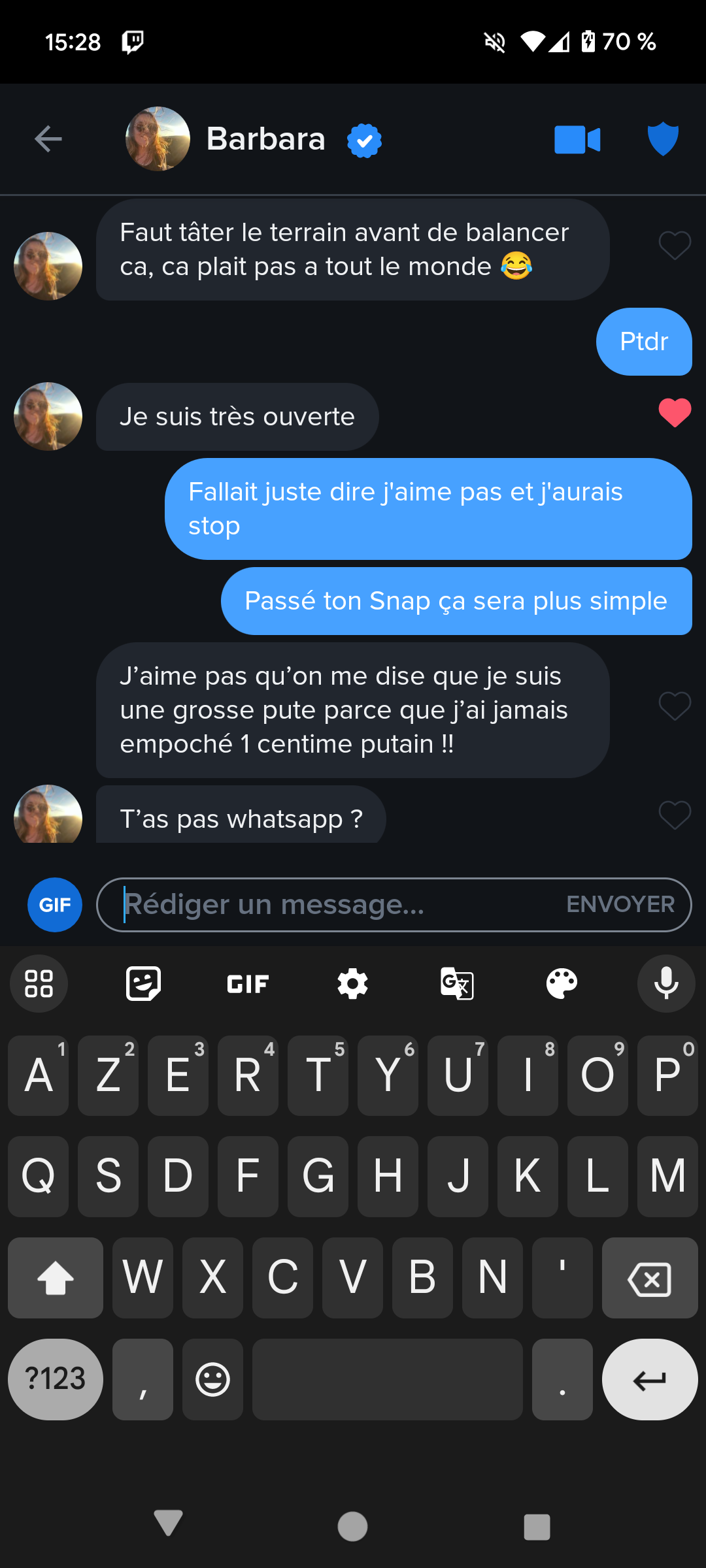Hit the keyboard backspace key
Image resolution: width=706 pixels, height=1568 pixels.
[650, 1278]
